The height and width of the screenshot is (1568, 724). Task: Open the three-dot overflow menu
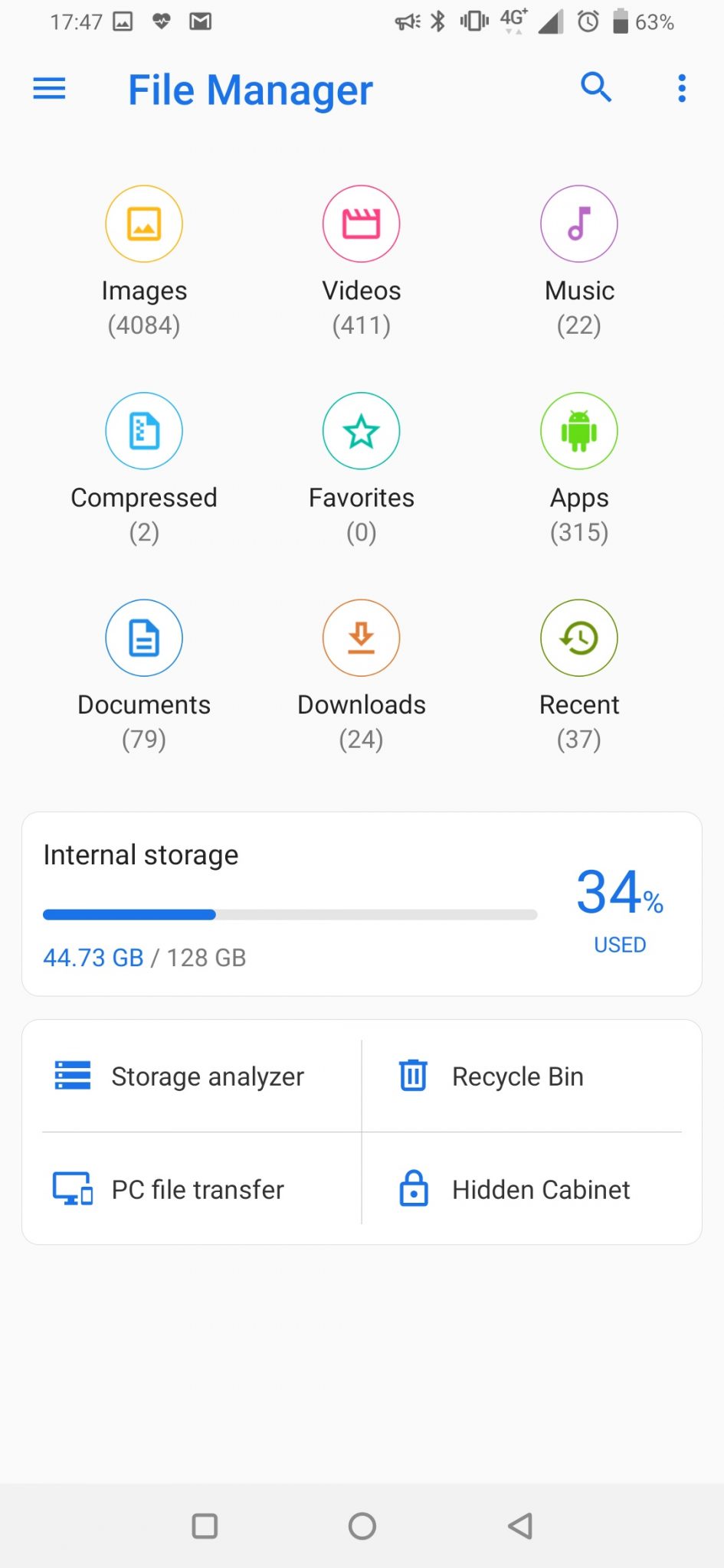pyautogui.click(x=681, y=88)
